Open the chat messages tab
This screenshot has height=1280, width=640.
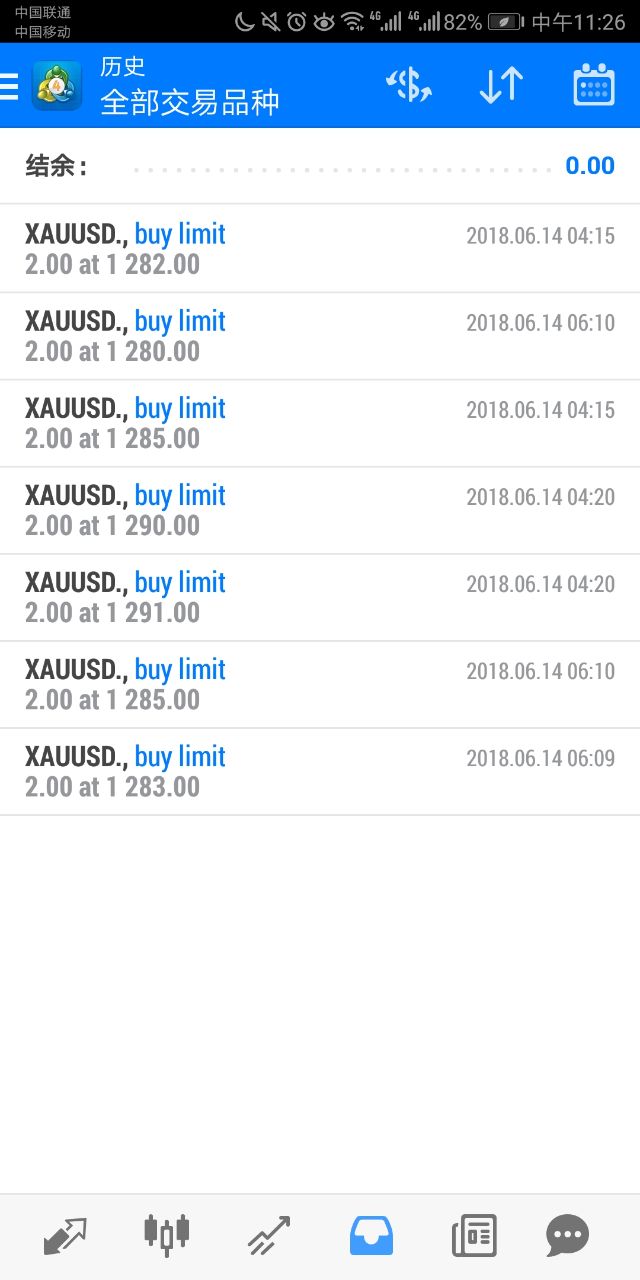point(568,1236)
